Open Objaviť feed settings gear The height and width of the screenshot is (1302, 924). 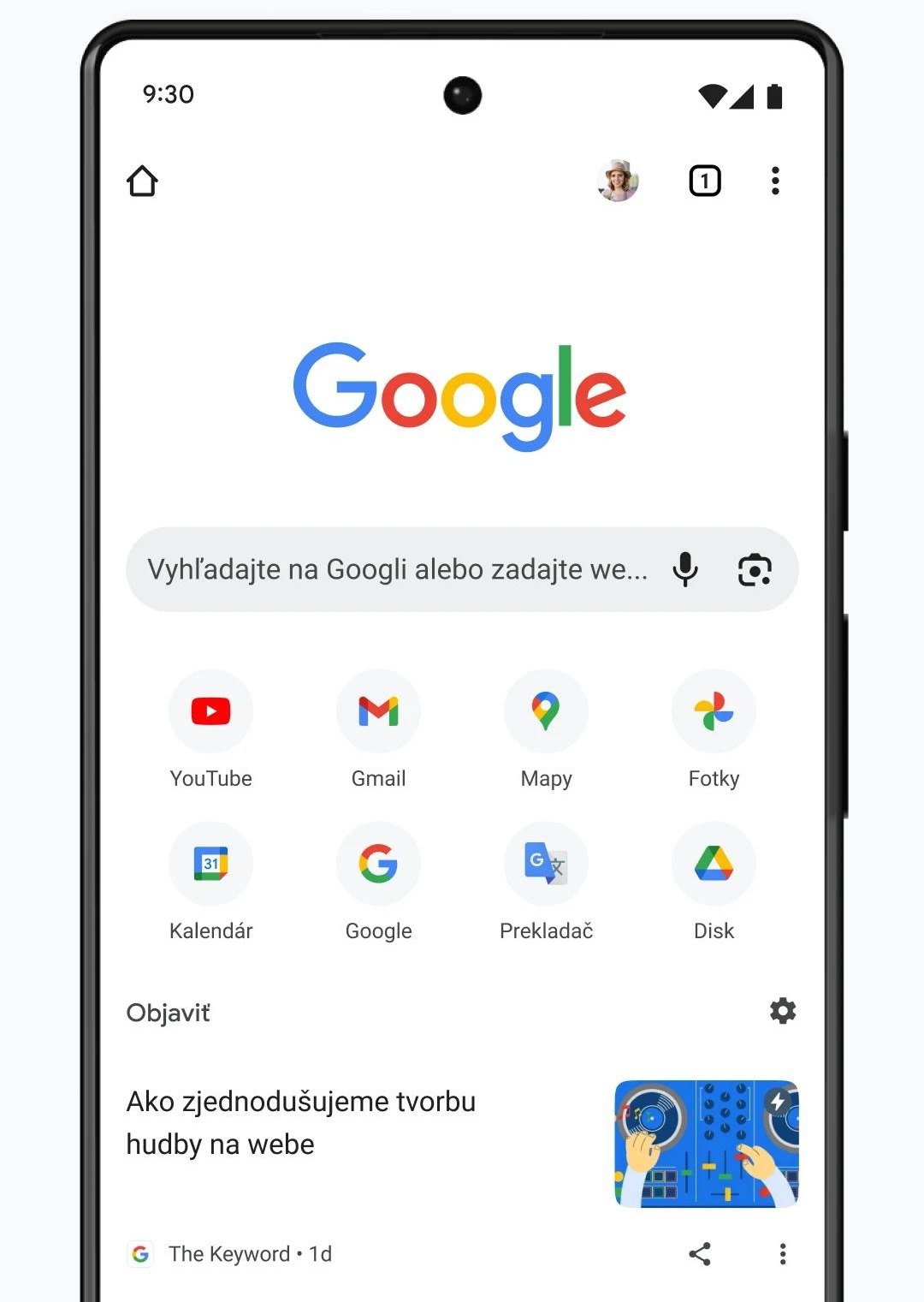tap(782, 1011)
